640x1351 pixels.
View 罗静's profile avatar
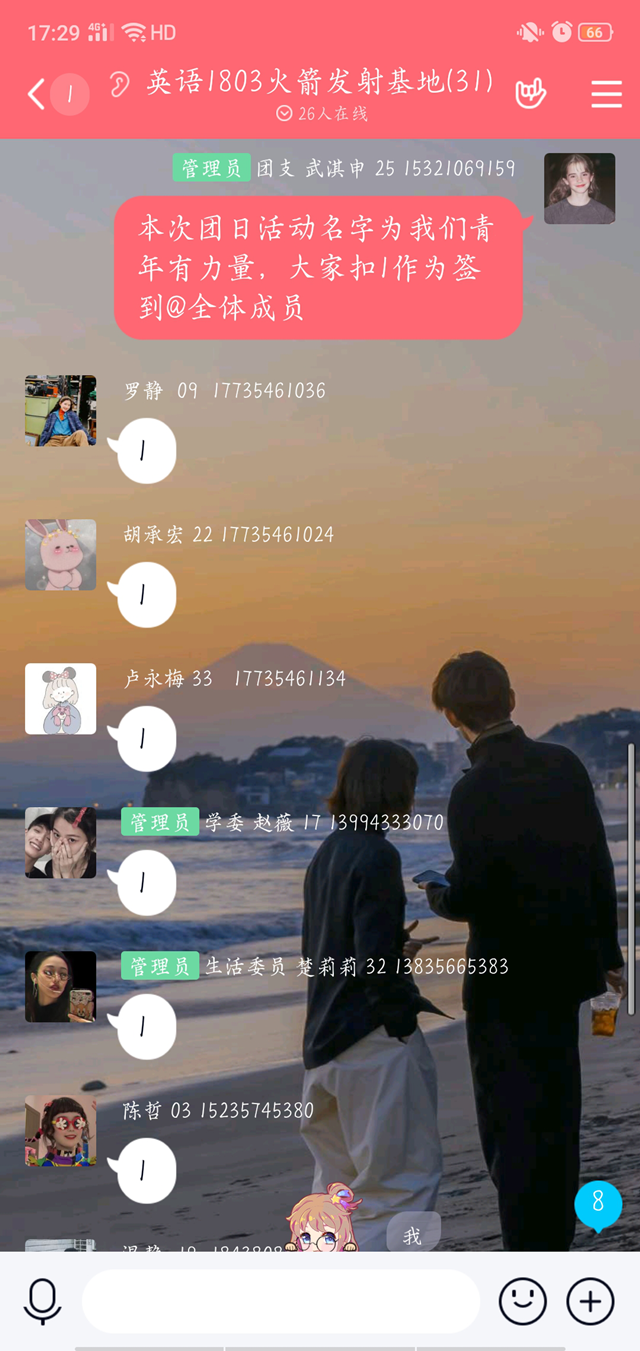click(60, 411)
